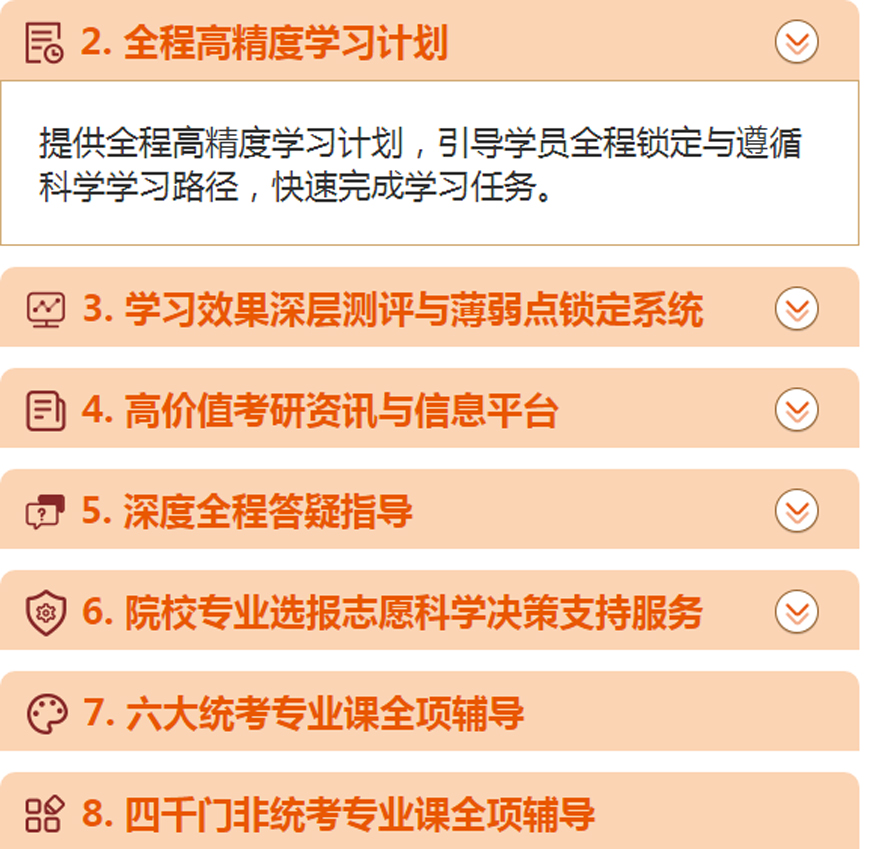This screenshot has height=849, width=870.
Task: Expand 学习效果深层测评与薄弱点锁定系统 section
Action: [797, 309]
